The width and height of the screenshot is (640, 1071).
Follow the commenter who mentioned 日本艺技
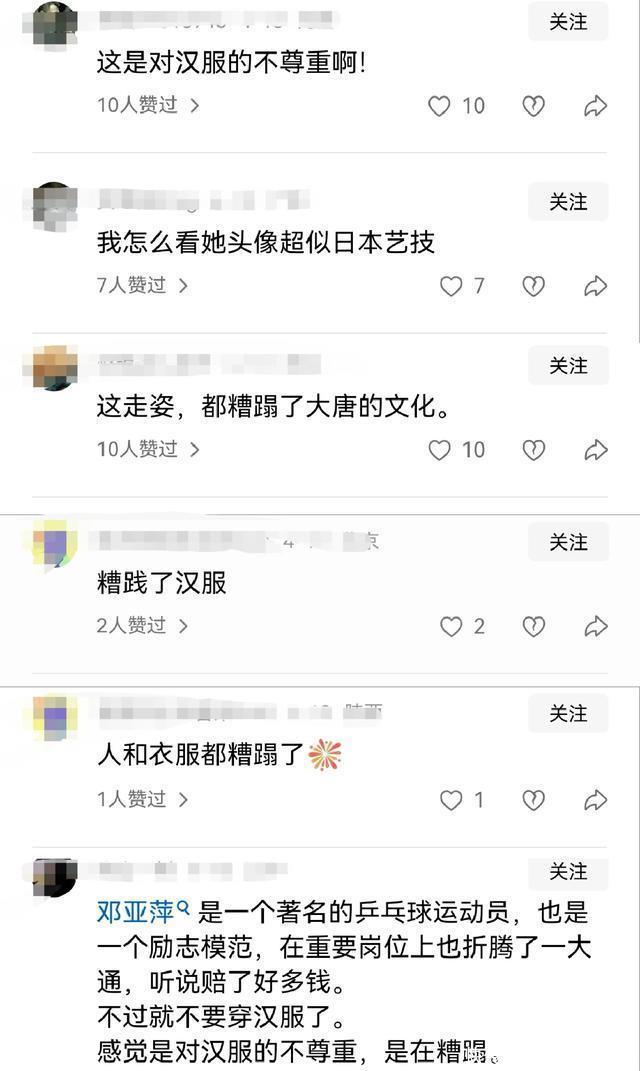(568, 201)
